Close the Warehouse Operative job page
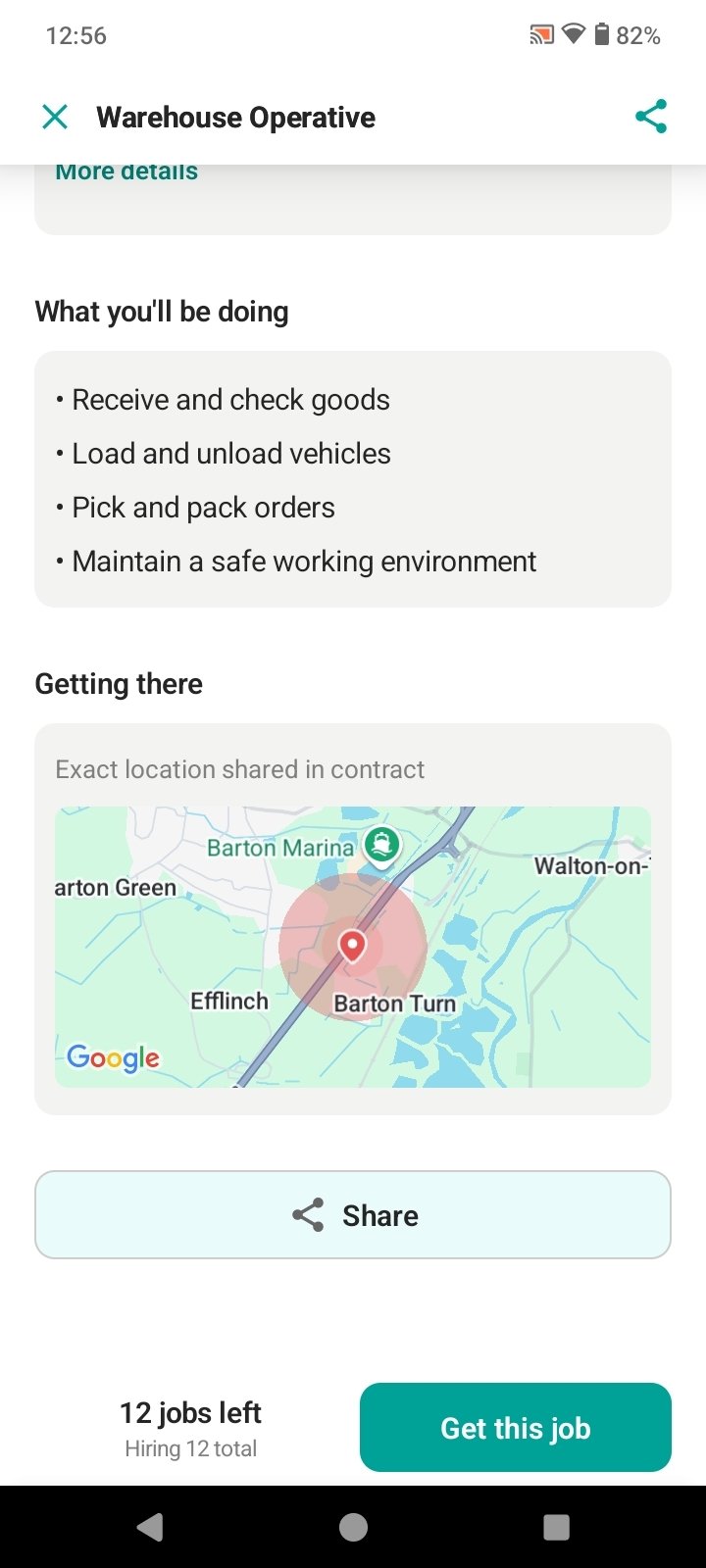The image size is (706, 1568). point(56,118)
